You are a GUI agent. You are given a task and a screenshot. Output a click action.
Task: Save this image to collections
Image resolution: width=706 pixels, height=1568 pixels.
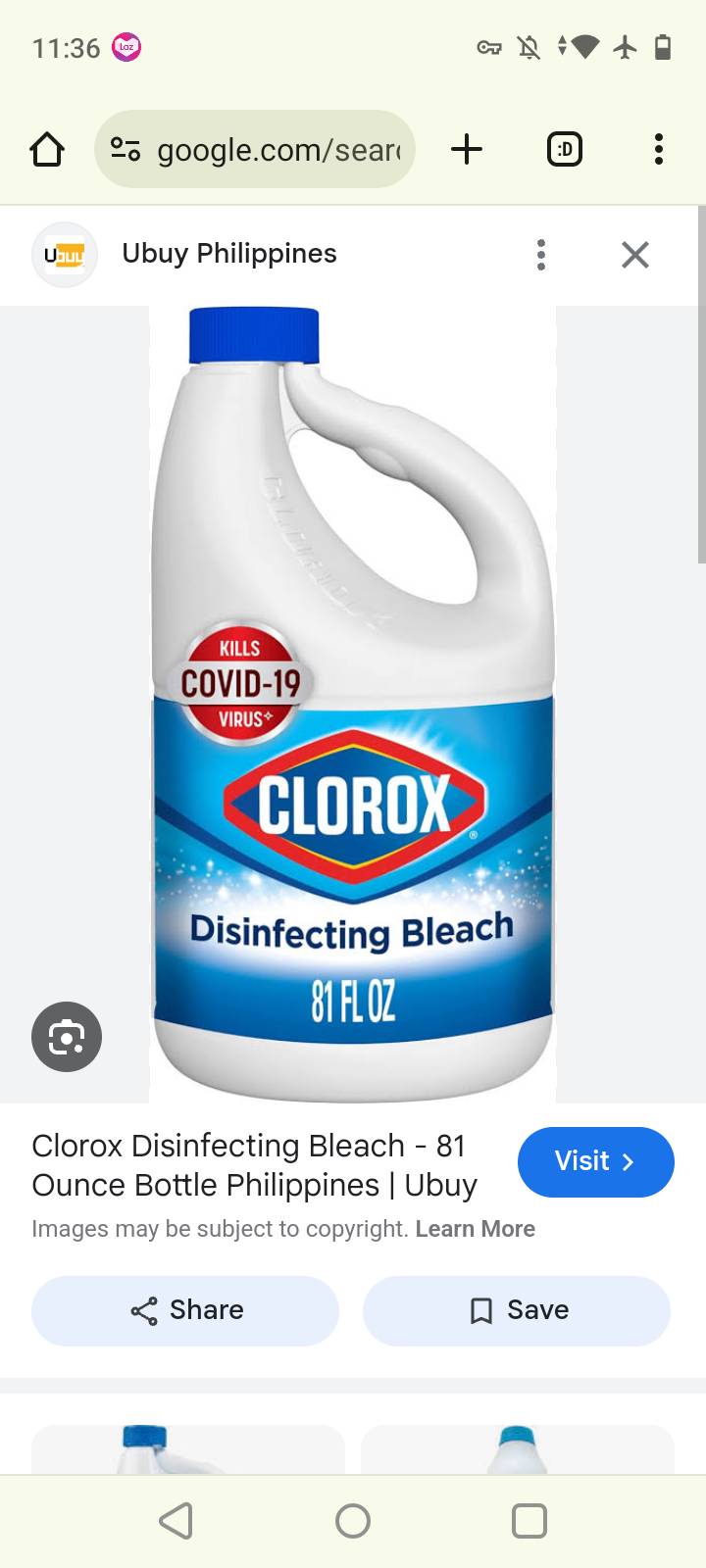517,1310
